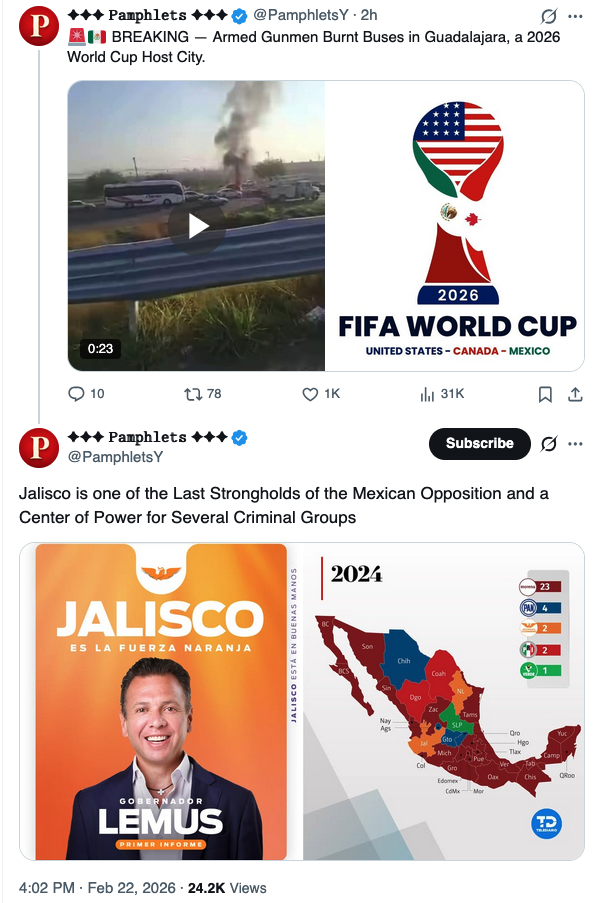Open Pamphlets profile picture on top post
601x903 pixels.
click(39, 24)
